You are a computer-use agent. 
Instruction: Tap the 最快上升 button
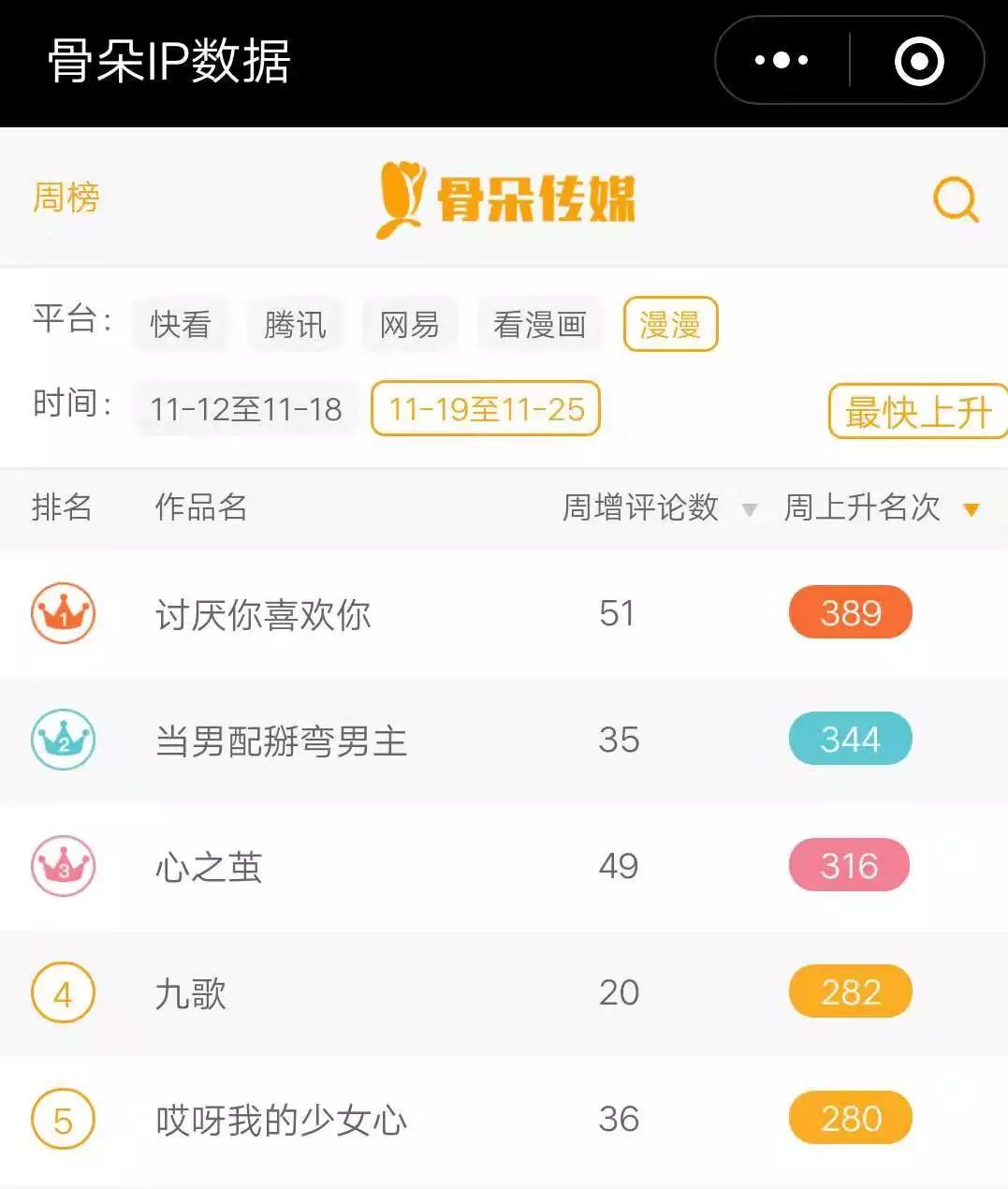(x=918, y=411)
